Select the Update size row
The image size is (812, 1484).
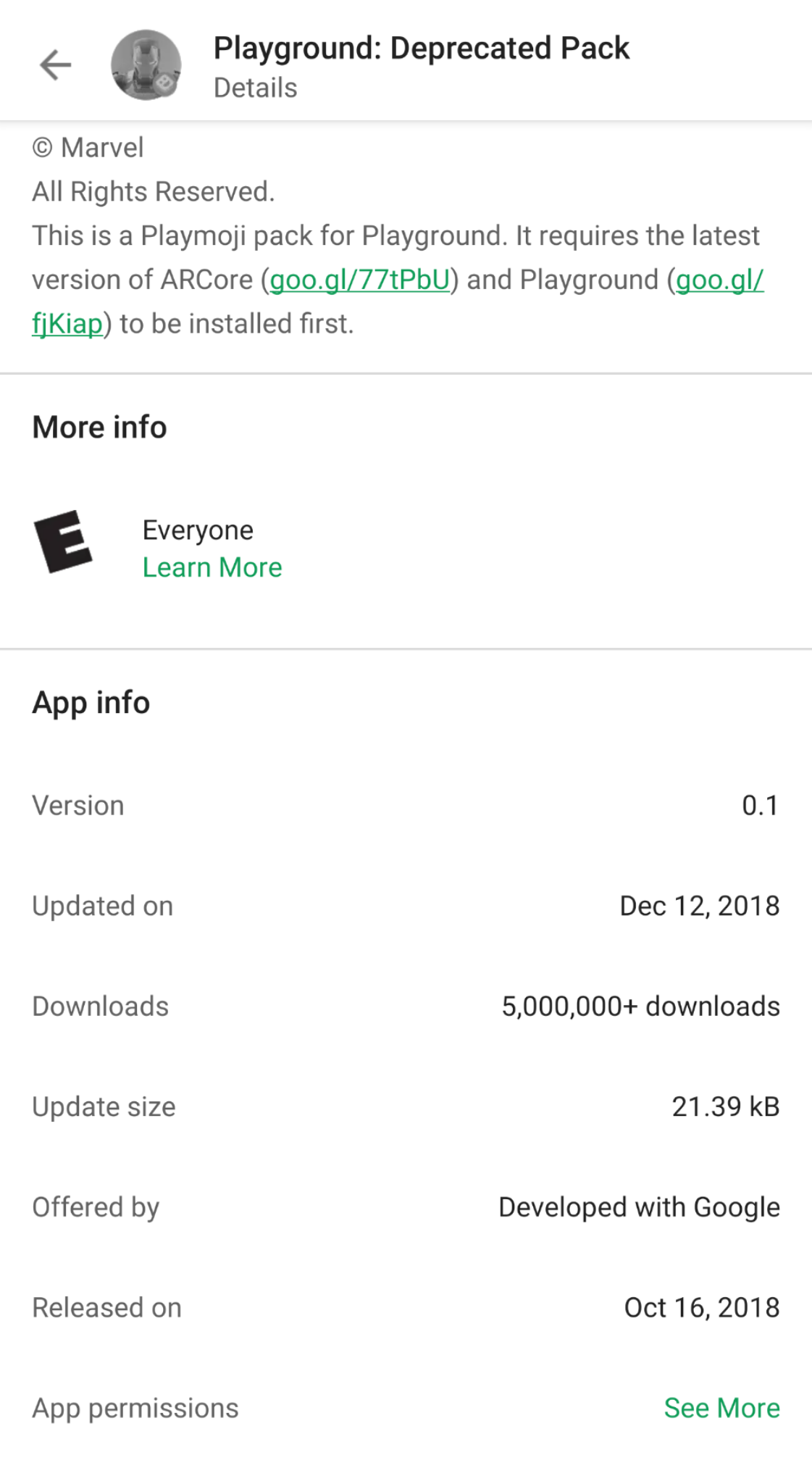click(406, 1106)
